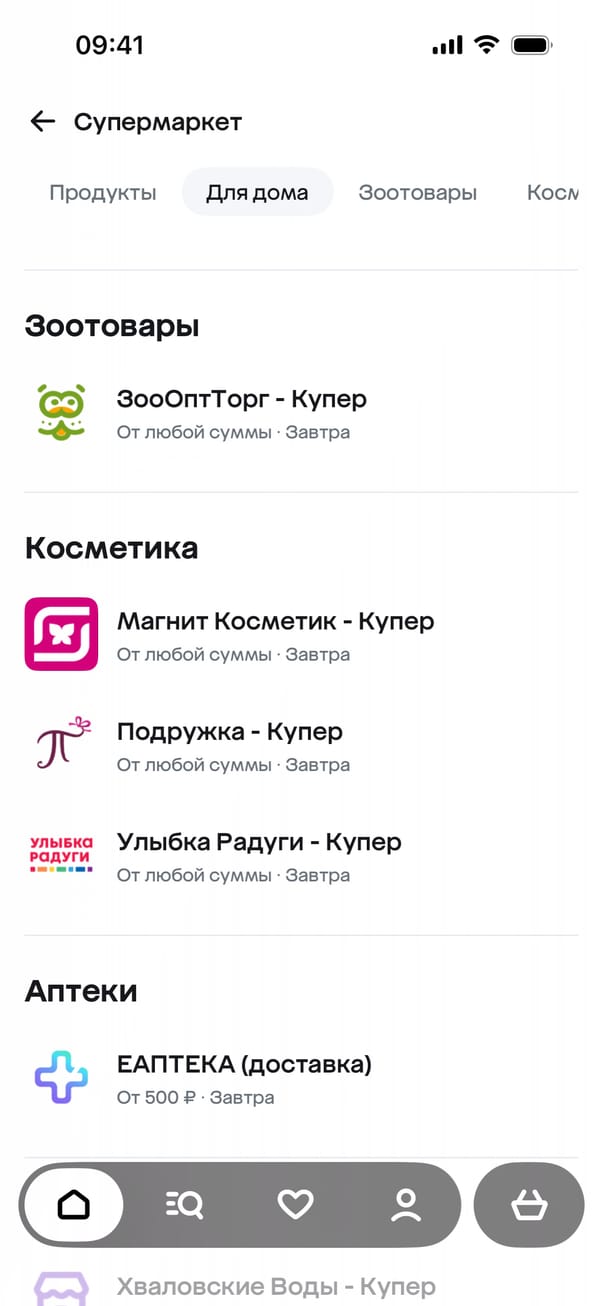Switch to the Зоотовары tab
This screenshot has height=1306, width=603.
coord(417,193)
